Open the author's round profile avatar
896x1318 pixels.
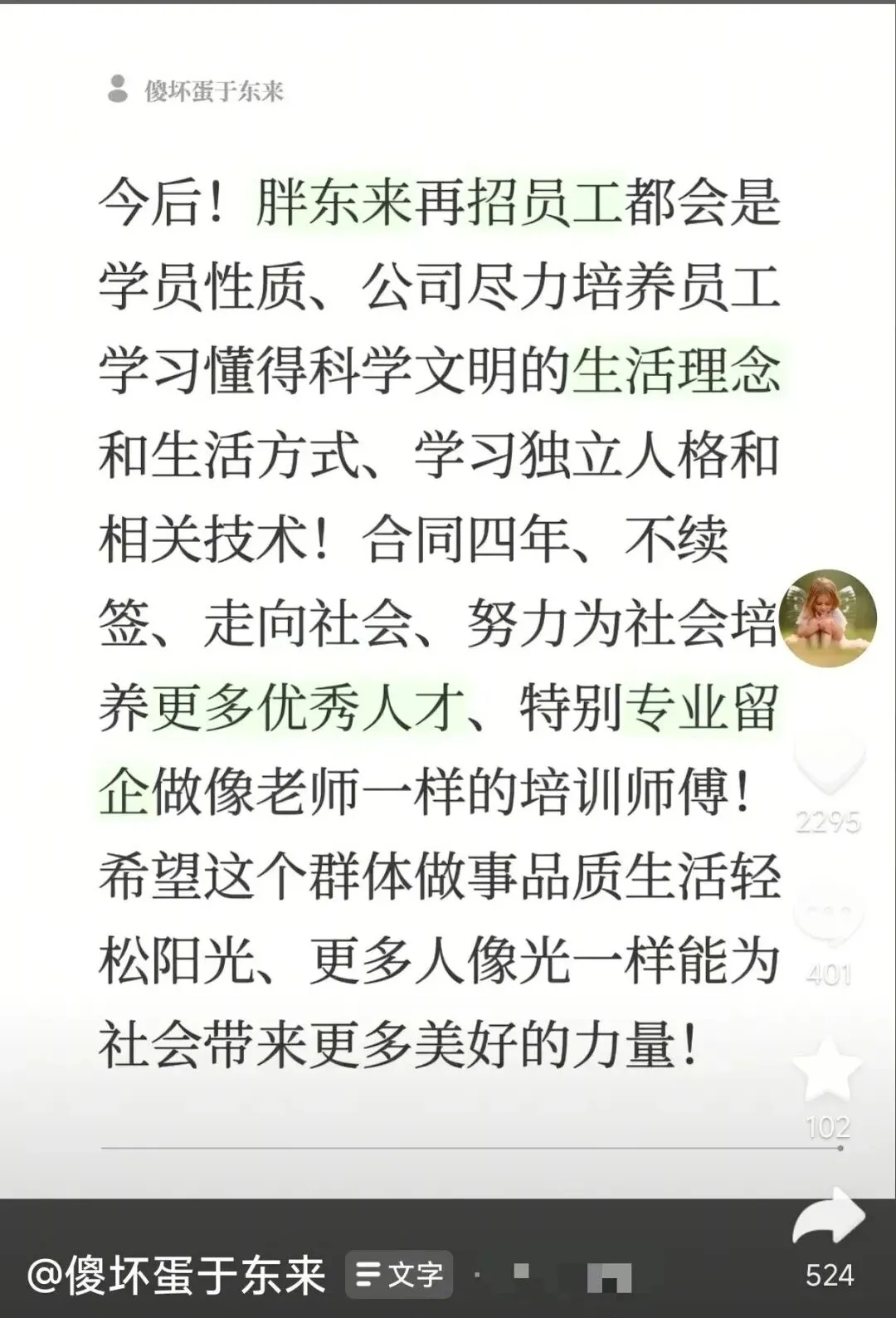coord(828,618)
